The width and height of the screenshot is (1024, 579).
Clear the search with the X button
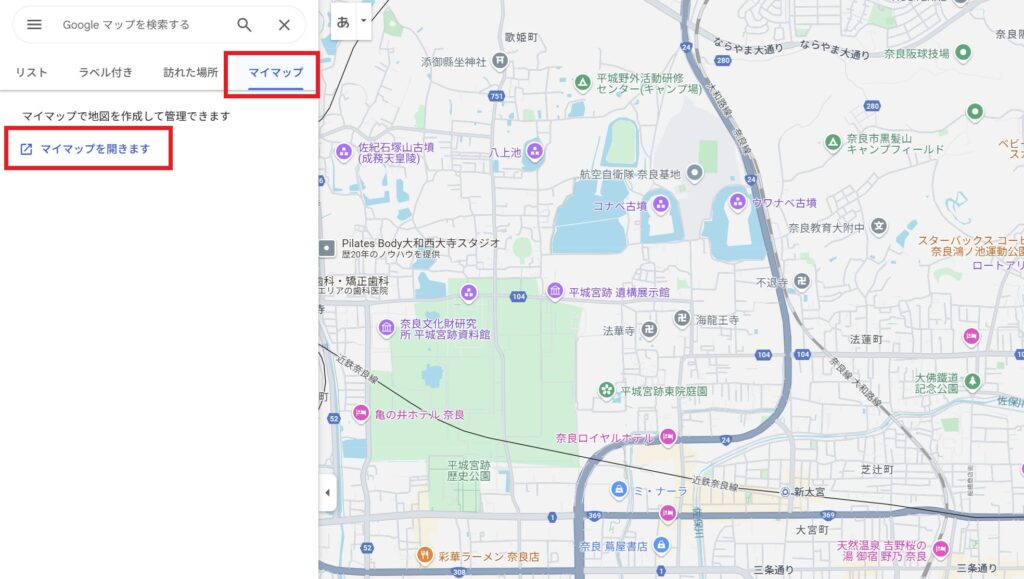pyautogui.click(x=284, y=25)
